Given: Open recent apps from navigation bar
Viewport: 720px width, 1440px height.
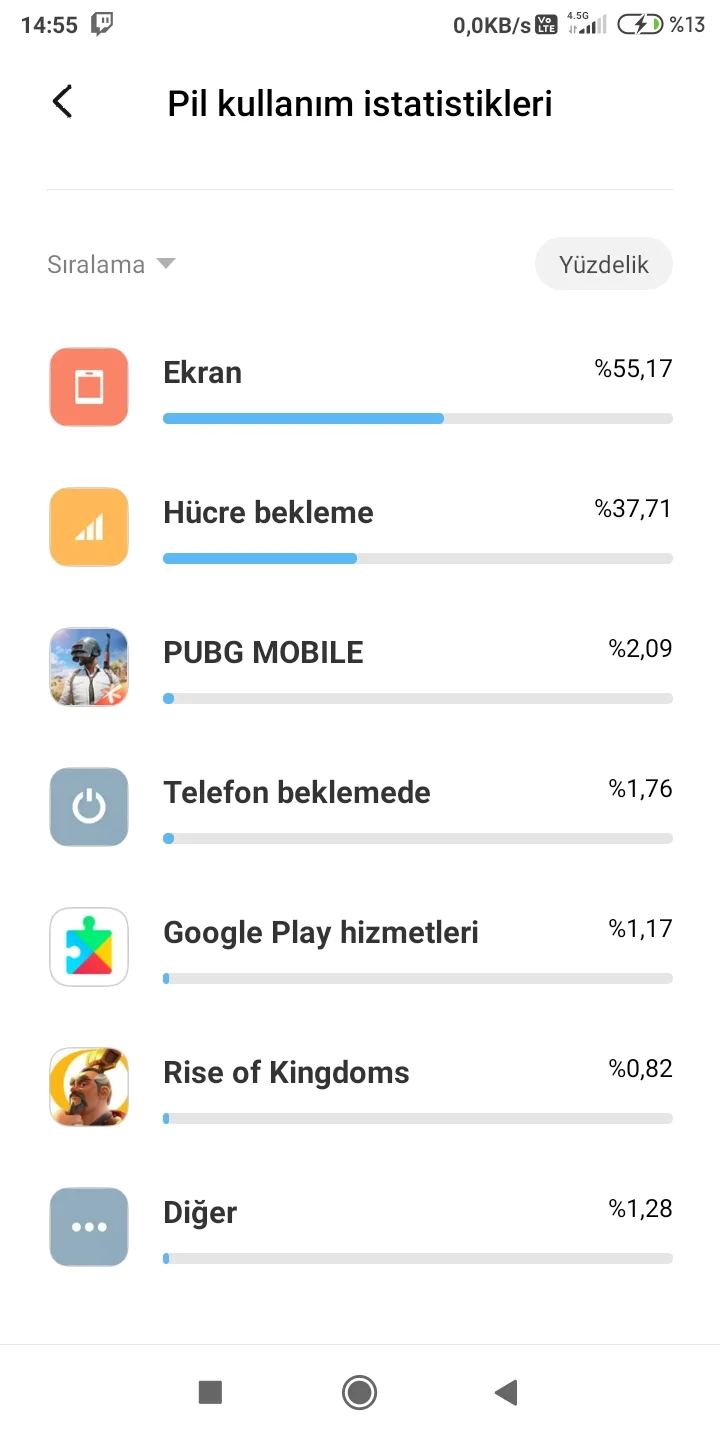Looking at the screenshot, I should point(210,1392).
